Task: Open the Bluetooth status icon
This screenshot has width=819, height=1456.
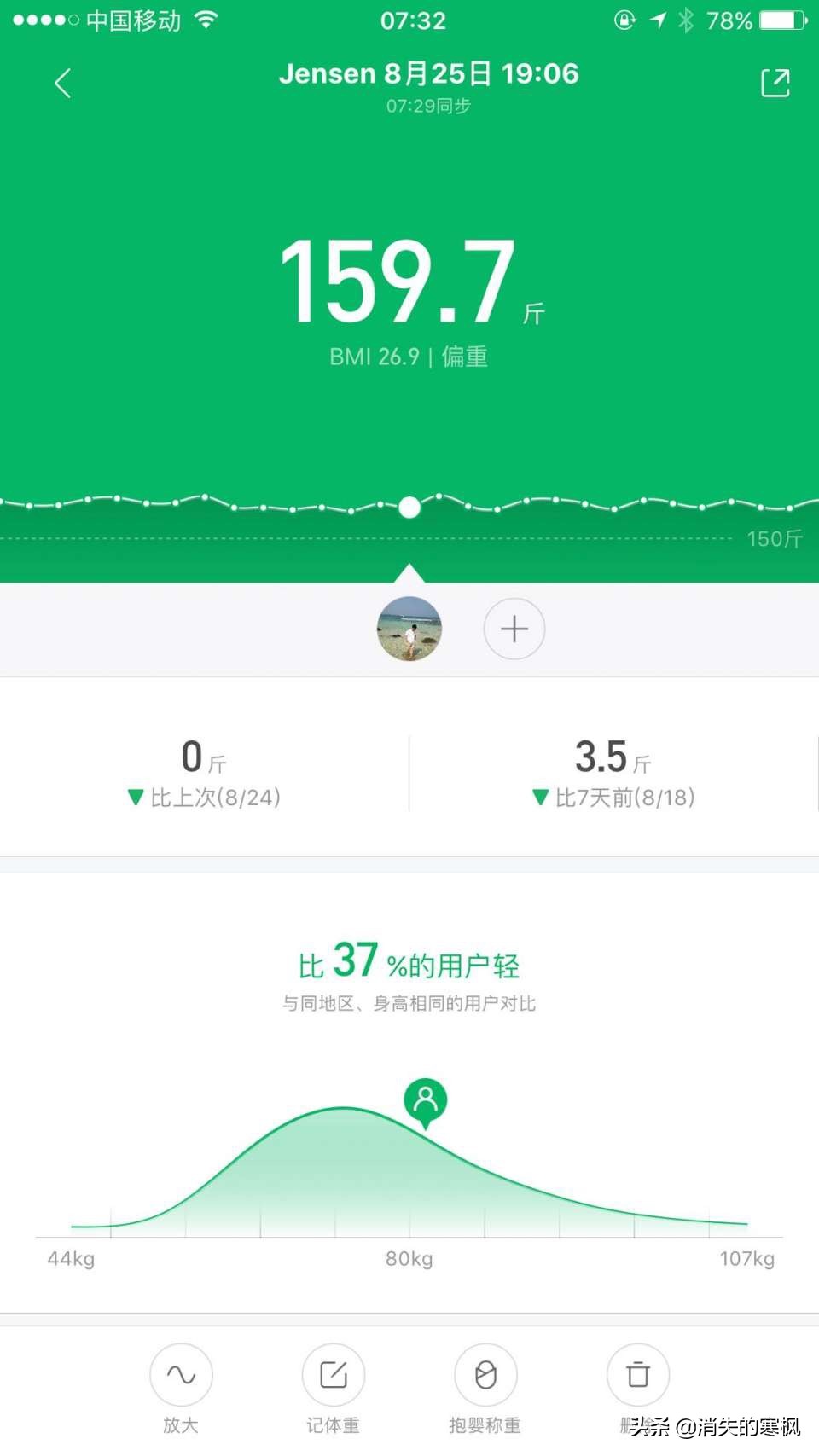Action: tap(685, 20)
